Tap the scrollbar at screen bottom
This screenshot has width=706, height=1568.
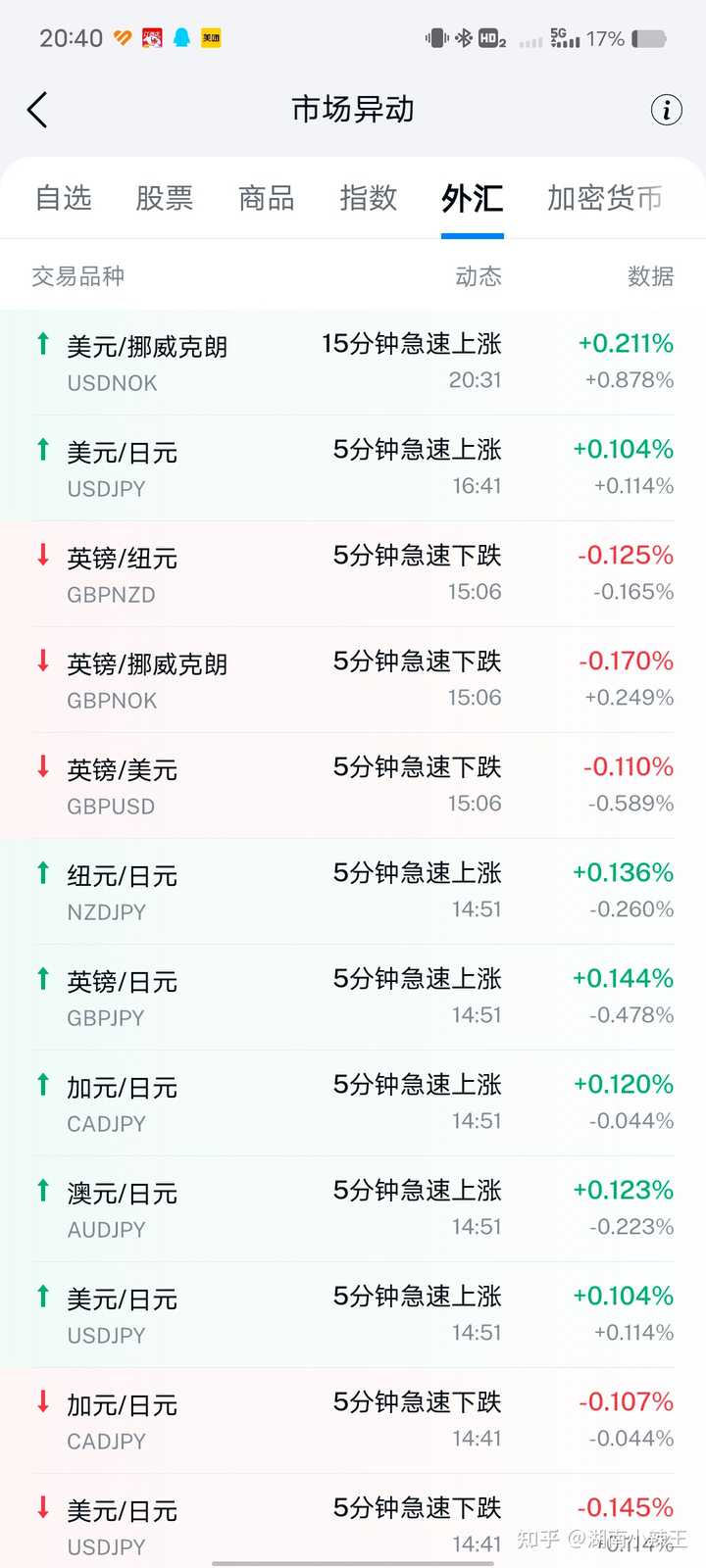[353, 1558]
